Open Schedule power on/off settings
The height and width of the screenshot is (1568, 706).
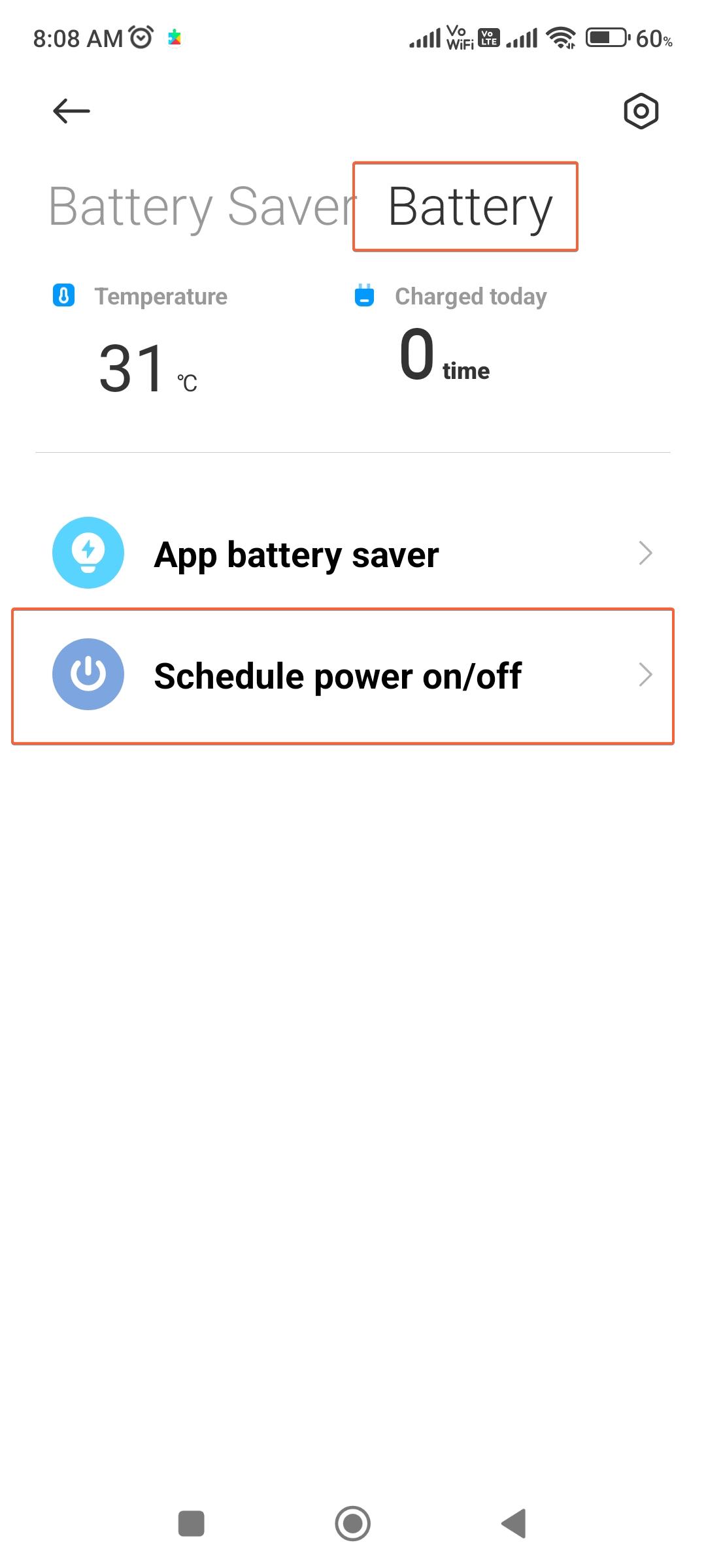[x=337, y=676]
